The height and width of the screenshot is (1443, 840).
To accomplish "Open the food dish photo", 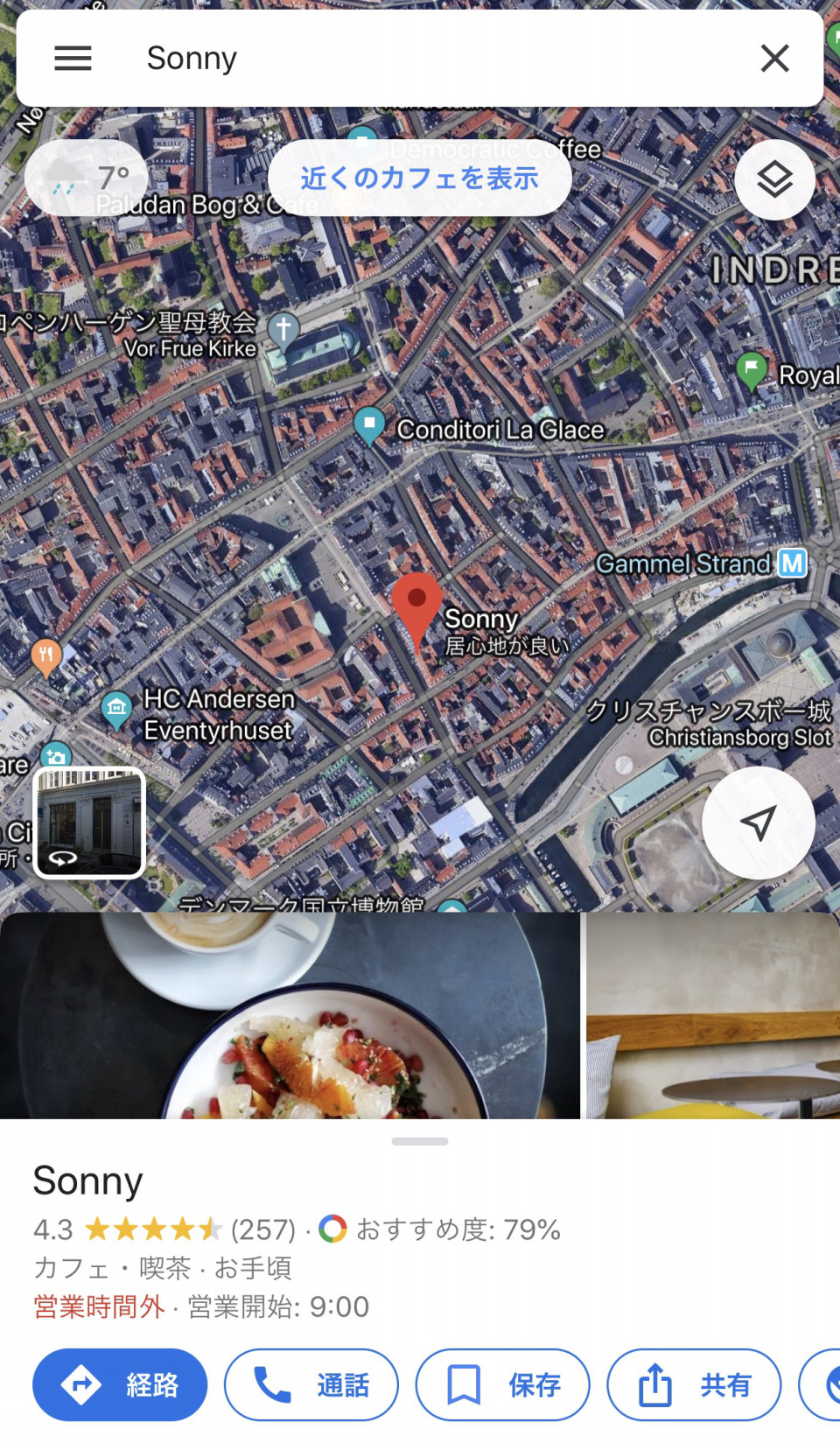I will pyautogui.click(x=289, y=1015).
